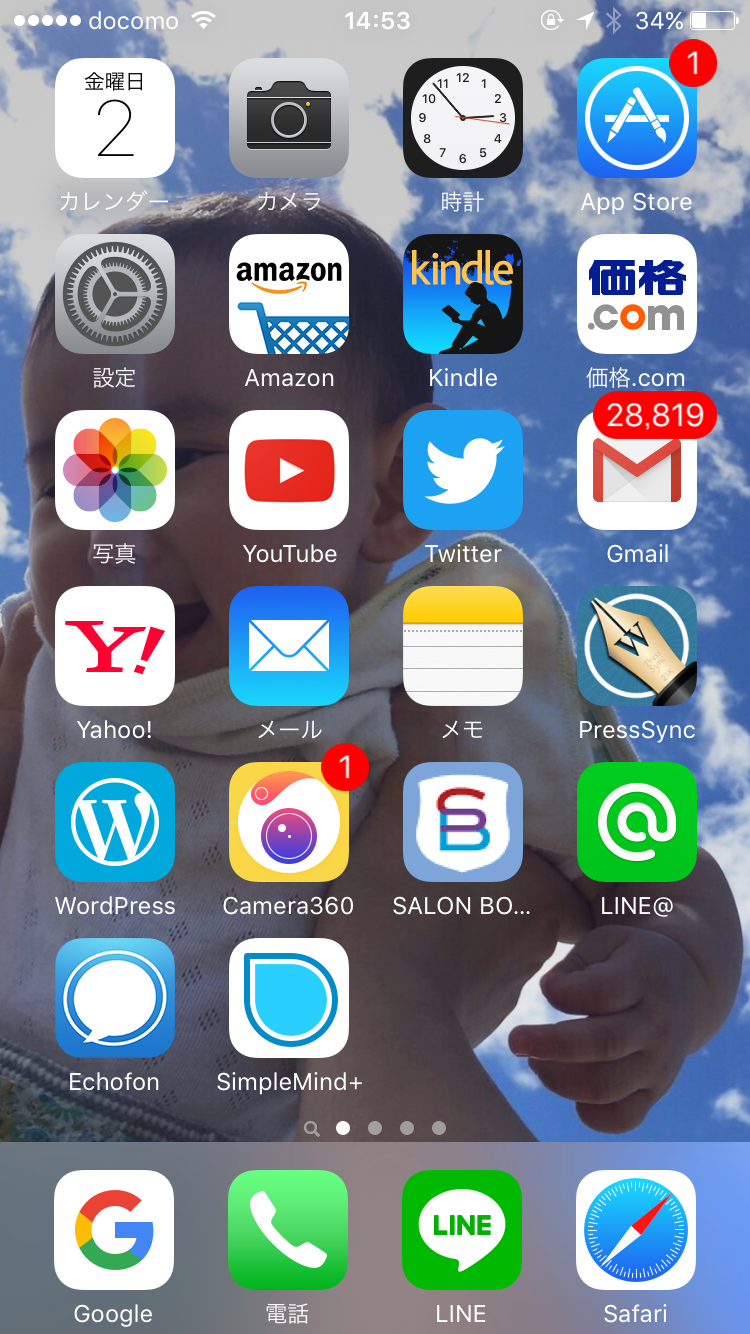Open the Yahoo! app
Viewport: 750px width, 1334px height.
click(115, 646)
